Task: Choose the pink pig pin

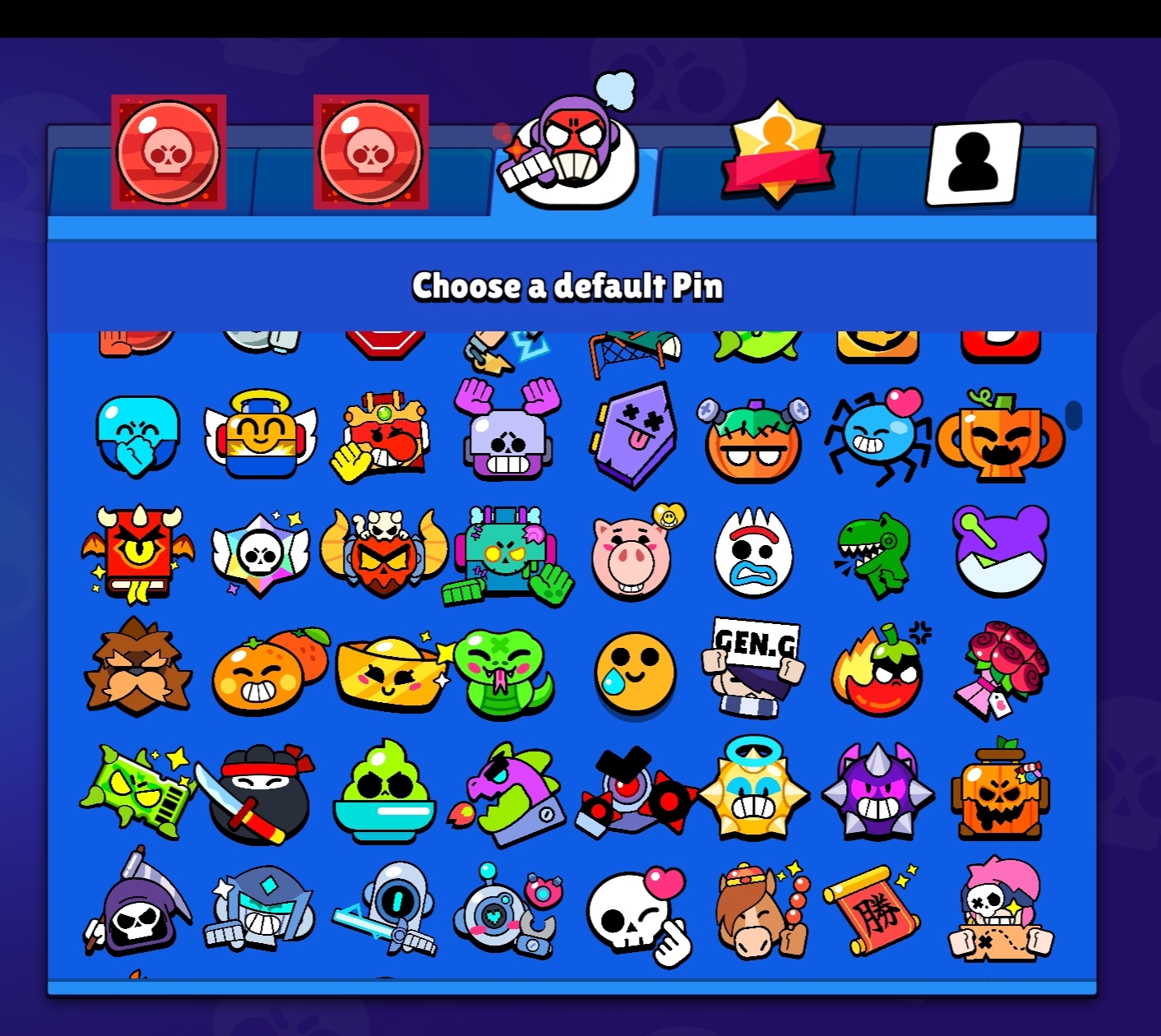Action: coord(636,552)
